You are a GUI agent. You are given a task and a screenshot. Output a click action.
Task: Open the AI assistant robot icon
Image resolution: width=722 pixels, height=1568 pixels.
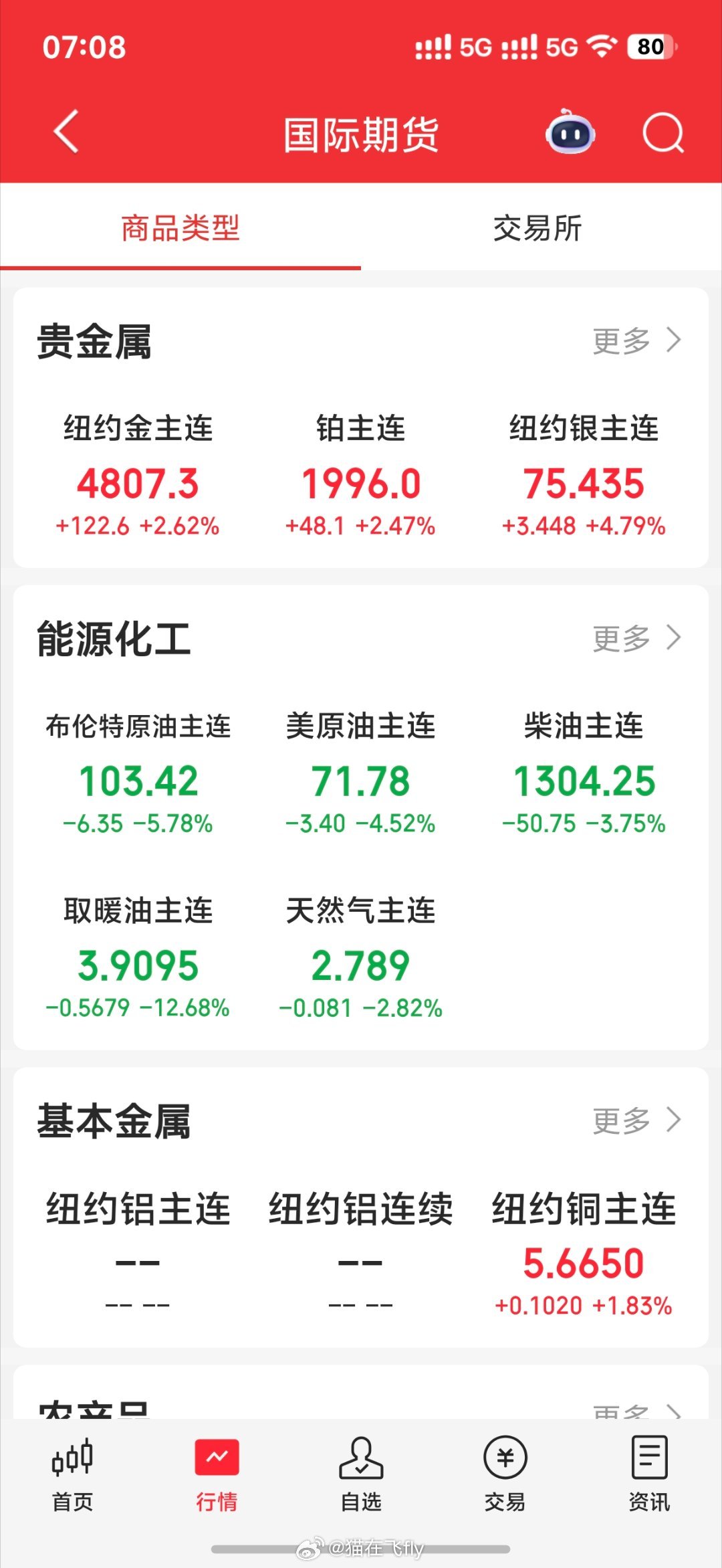(x=569, y=133)
